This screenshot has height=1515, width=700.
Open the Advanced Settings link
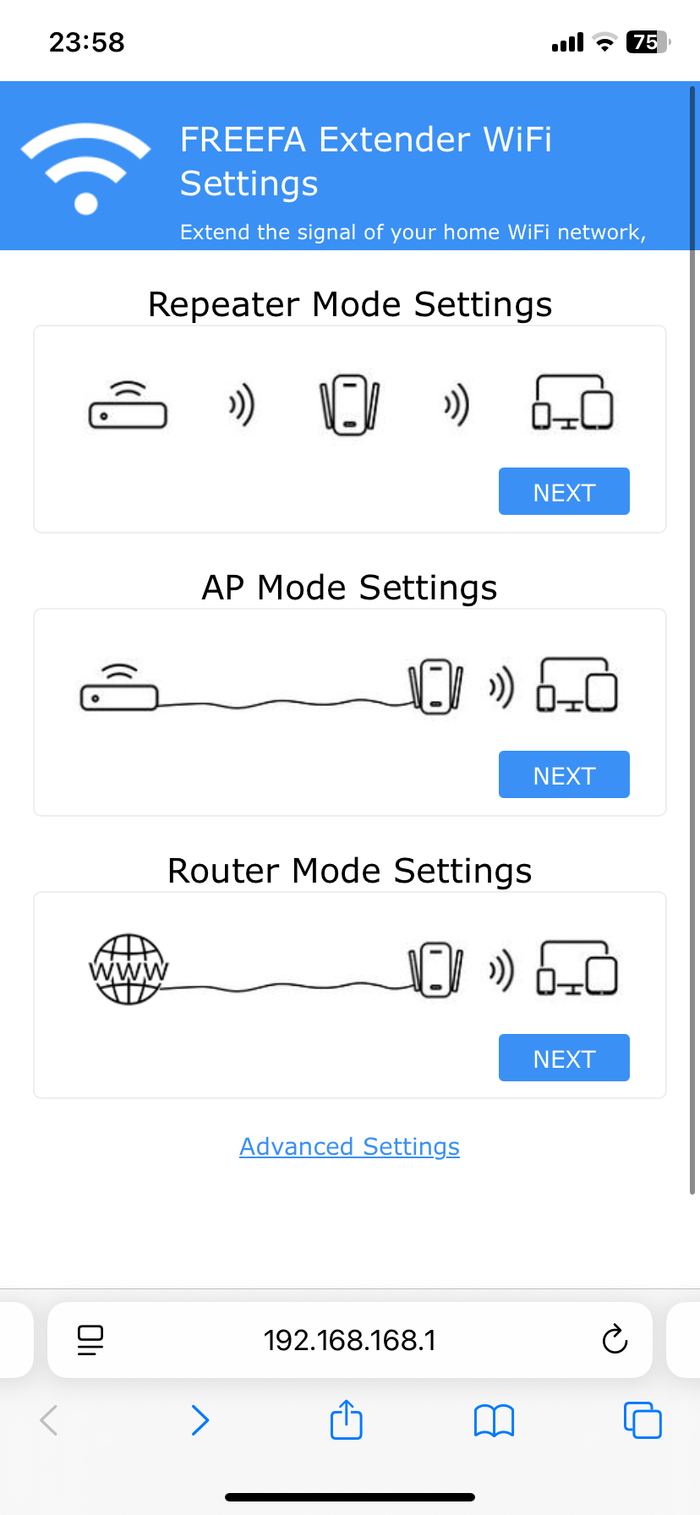click(349, 1146)
